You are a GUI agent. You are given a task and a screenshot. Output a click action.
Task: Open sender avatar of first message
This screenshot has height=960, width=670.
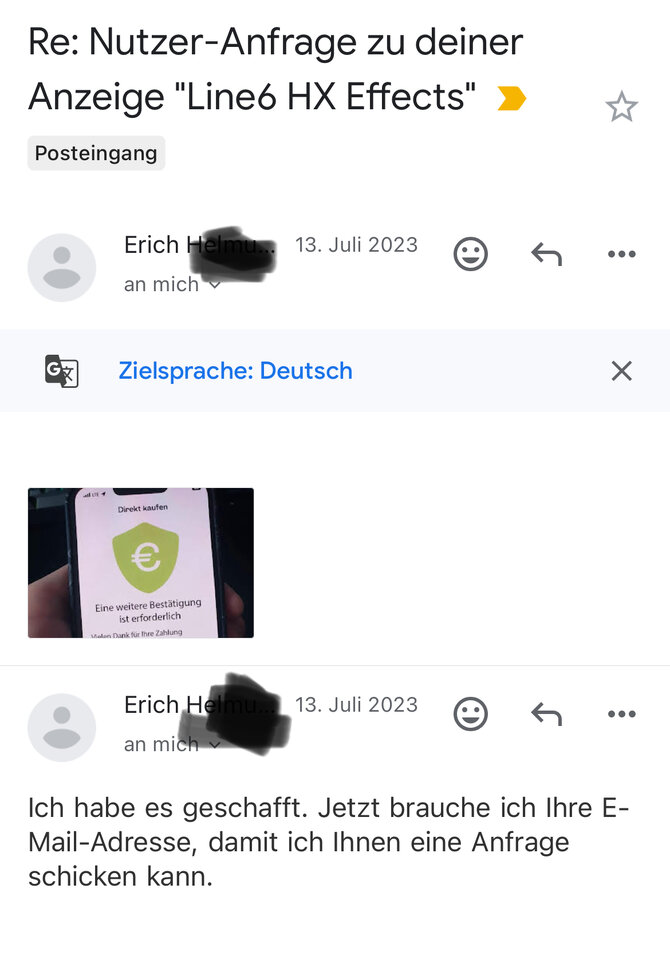click(62, 267)
